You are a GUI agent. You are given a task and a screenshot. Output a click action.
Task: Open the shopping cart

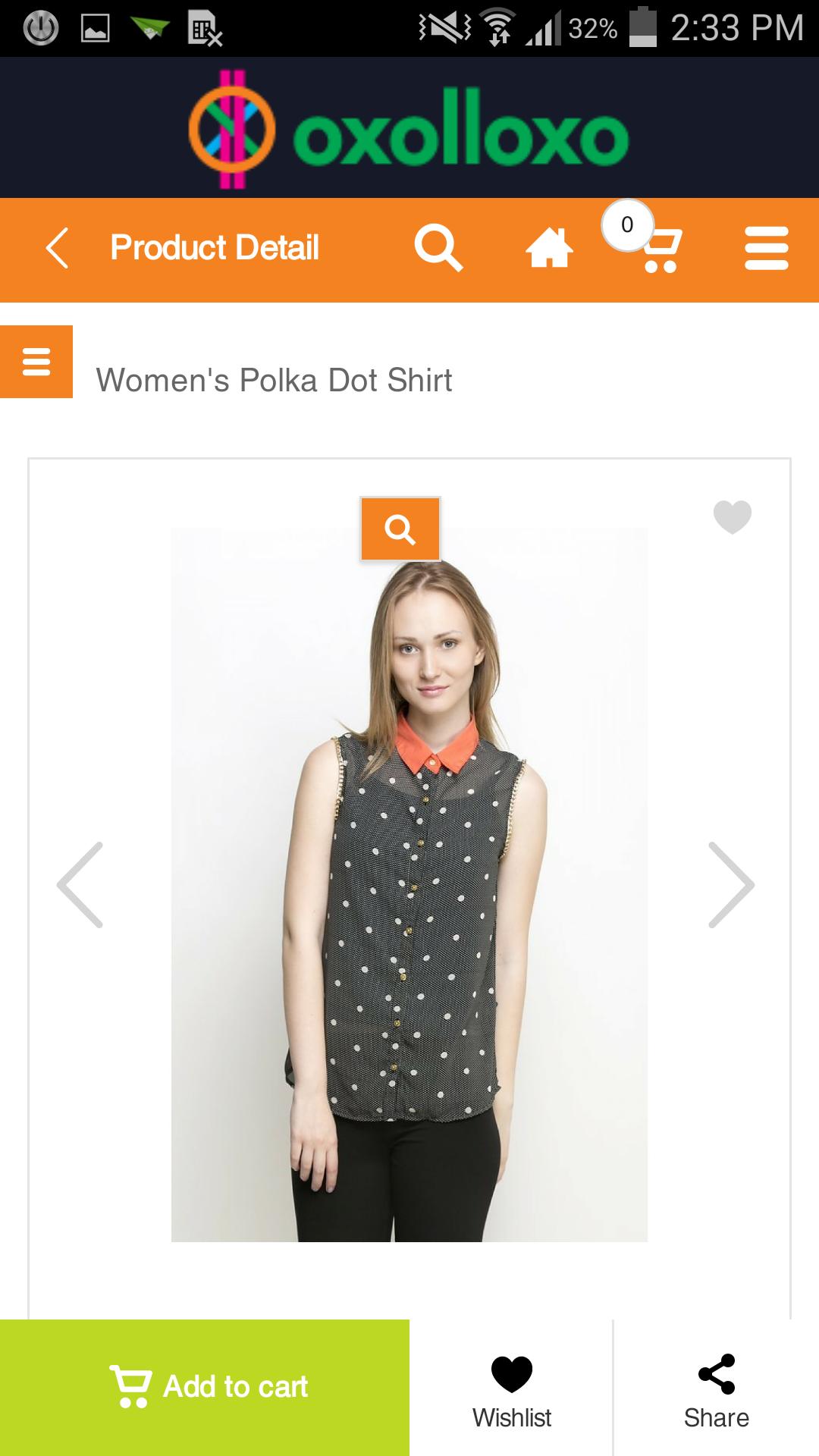[658, 248]
